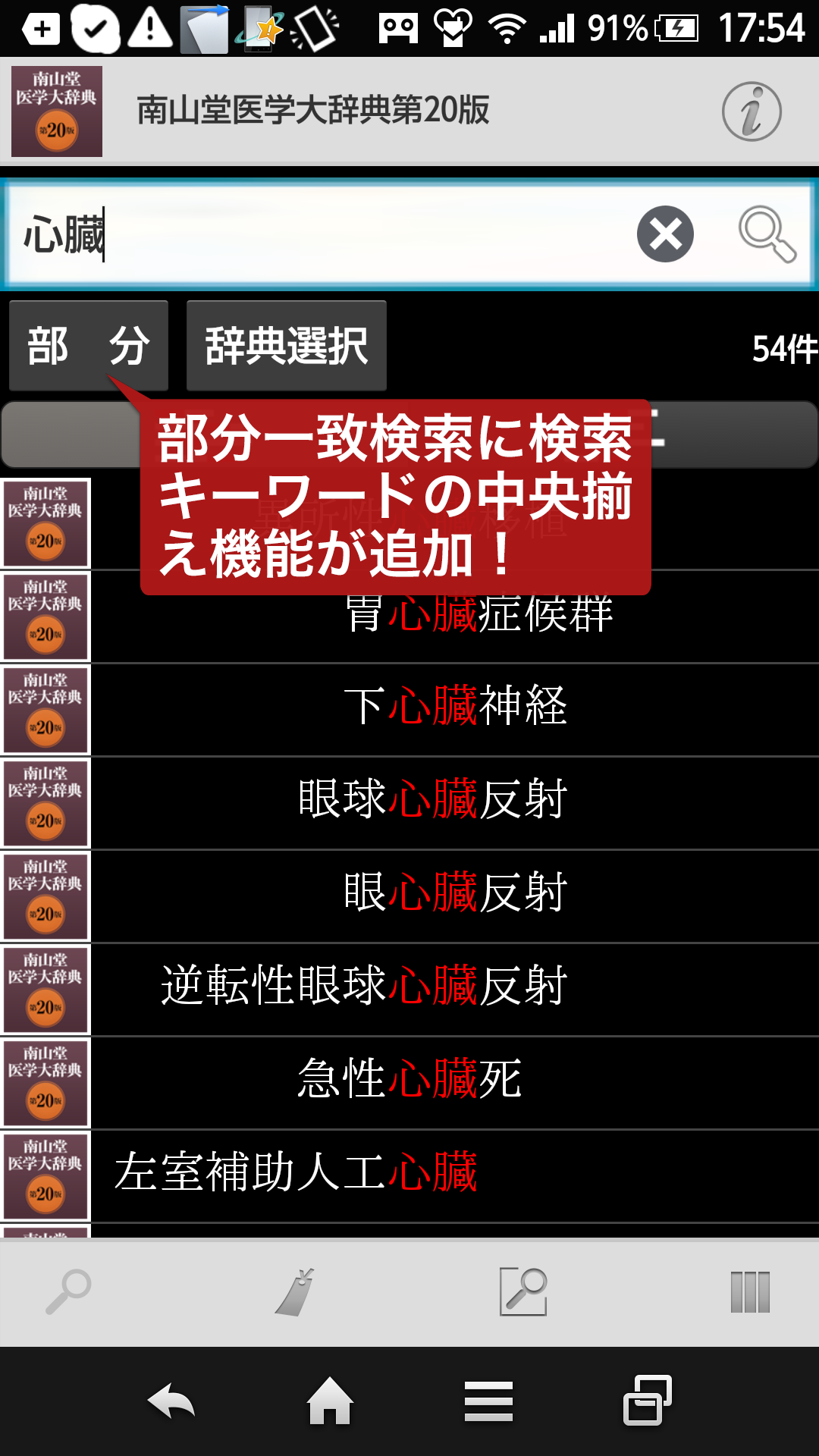The height and width of the screenshot is (1456, 819).
Task: Open the bookshelf library icon
Action: (x=750, y=1292)
